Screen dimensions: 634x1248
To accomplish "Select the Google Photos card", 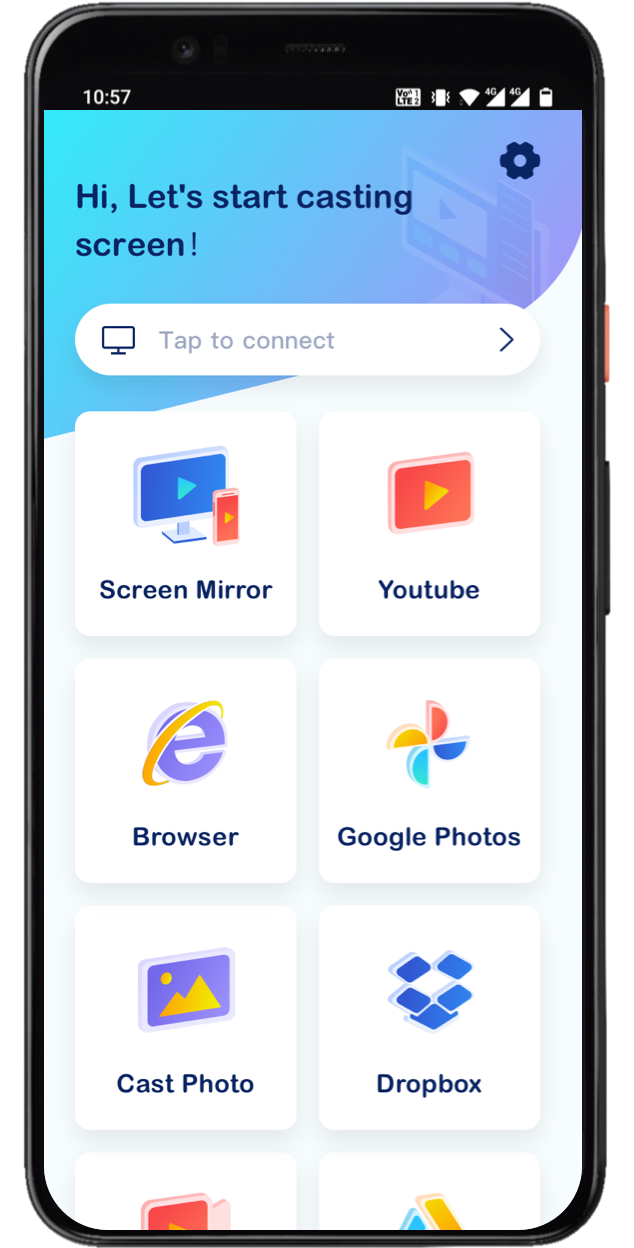I will tap(429, 770).
